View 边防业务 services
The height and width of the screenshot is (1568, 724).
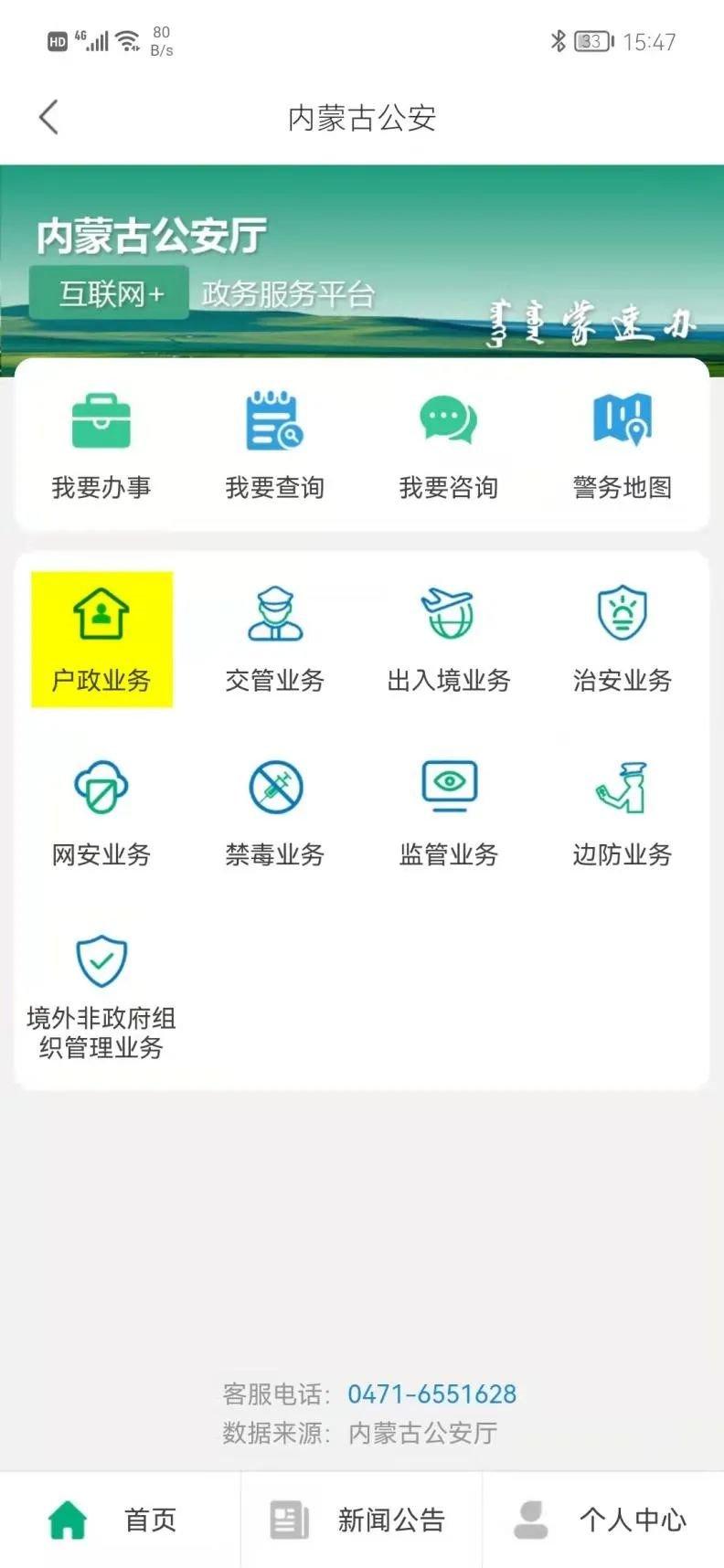click(x=622, y=813)
